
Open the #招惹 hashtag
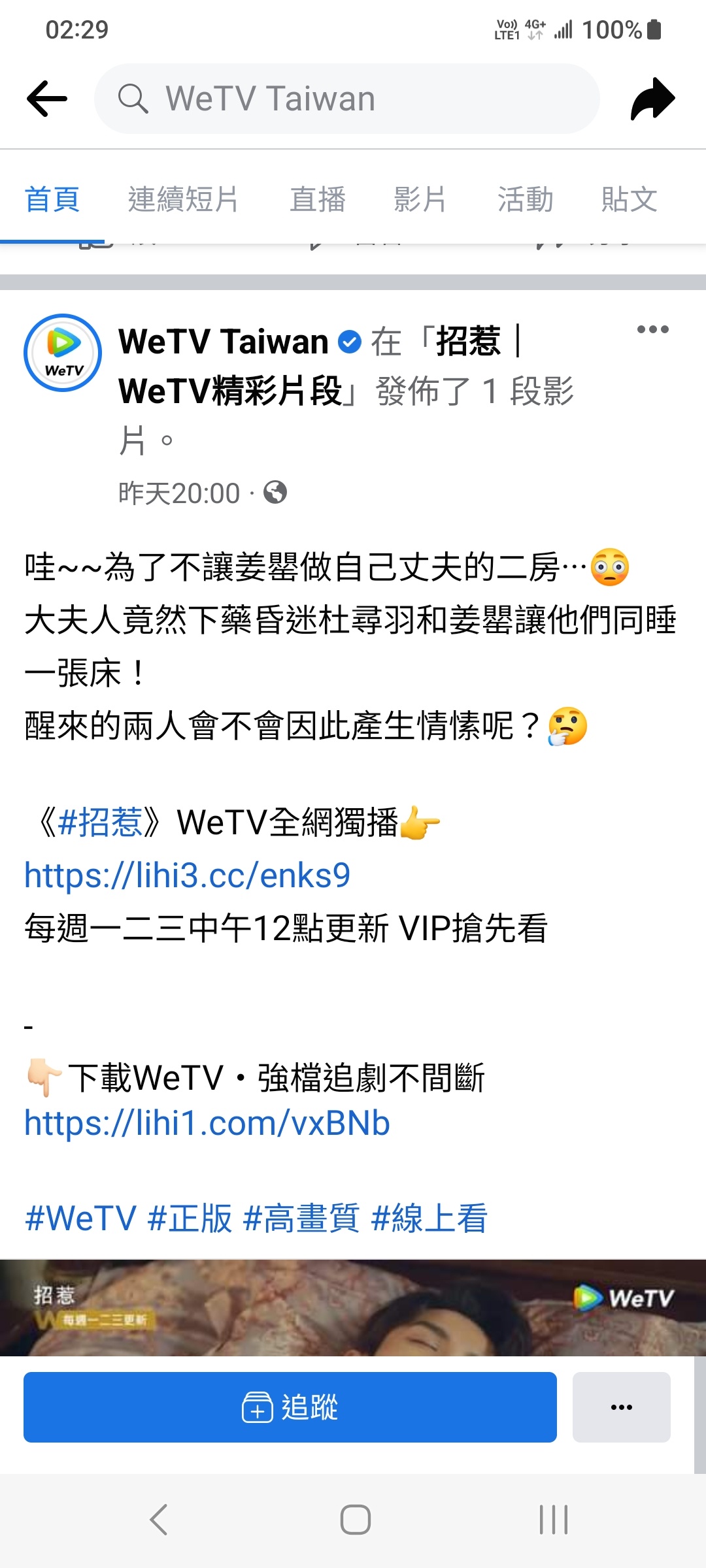(x=100, y=822)
